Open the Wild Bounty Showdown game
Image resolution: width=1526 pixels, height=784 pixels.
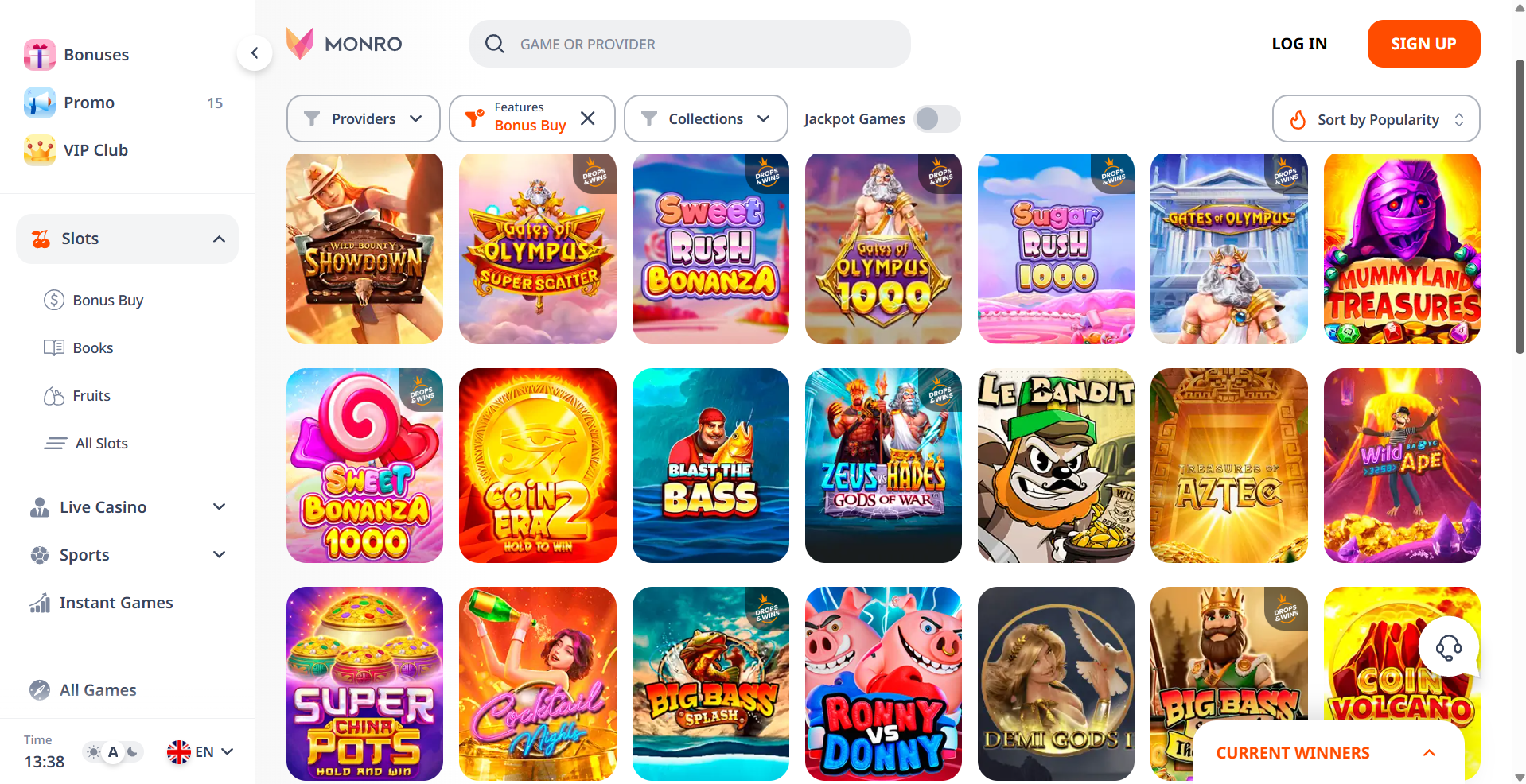coord(364,249)
